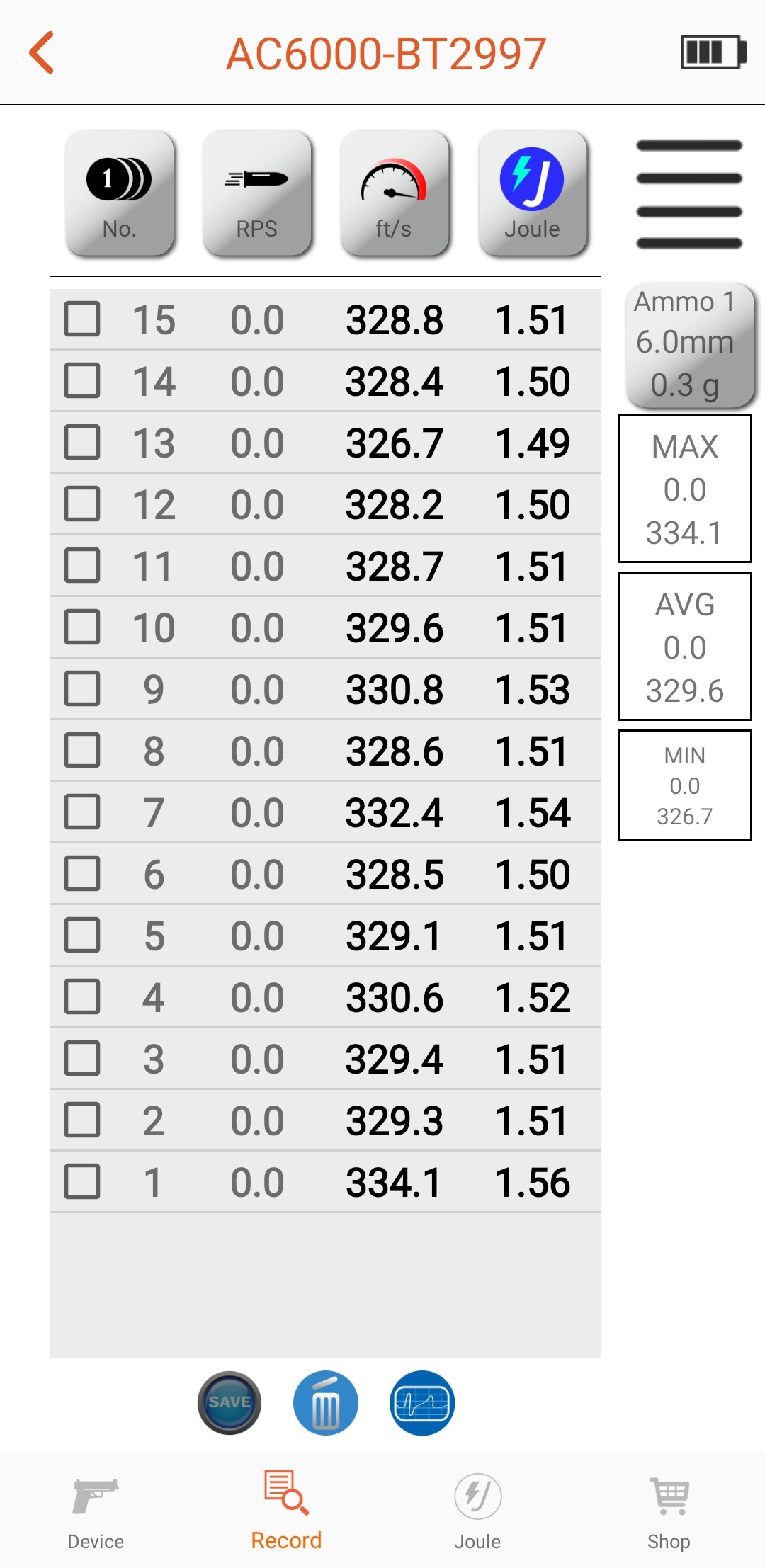Tap the RPS column button

coord(256,193)
